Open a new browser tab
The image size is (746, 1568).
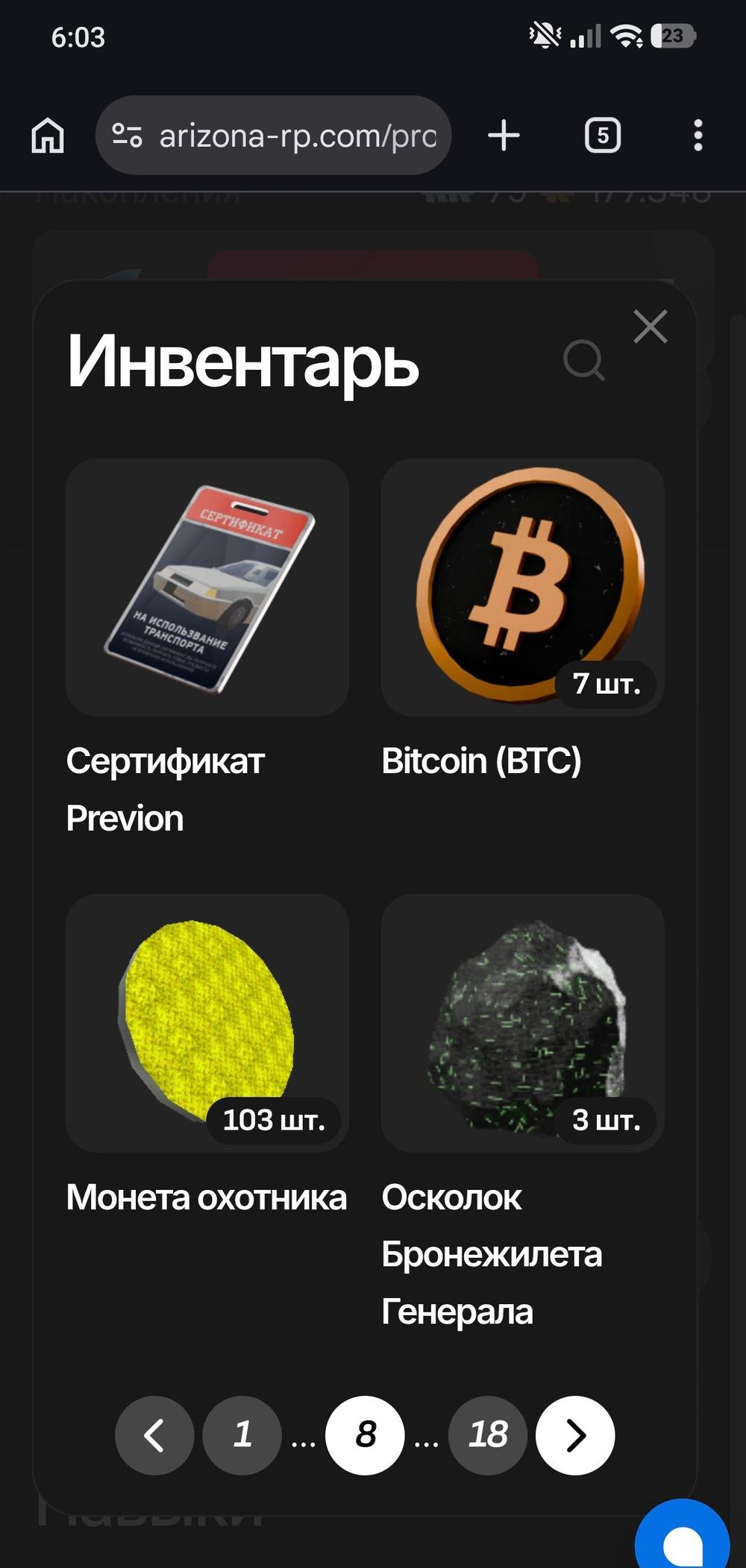click(x=504, y=136)
